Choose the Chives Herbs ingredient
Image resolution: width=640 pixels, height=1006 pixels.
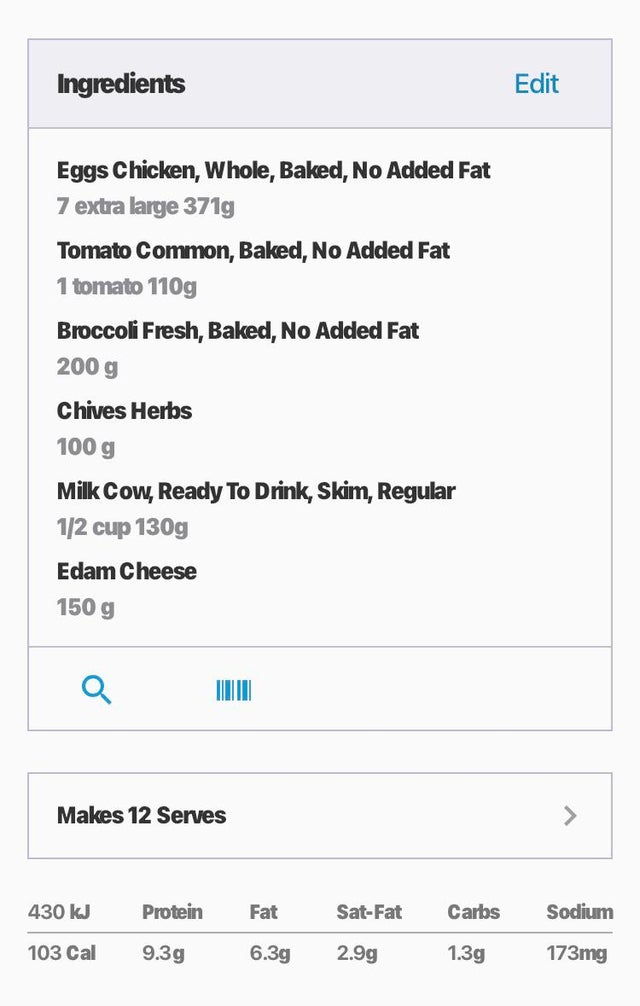(x=124, y=427)
